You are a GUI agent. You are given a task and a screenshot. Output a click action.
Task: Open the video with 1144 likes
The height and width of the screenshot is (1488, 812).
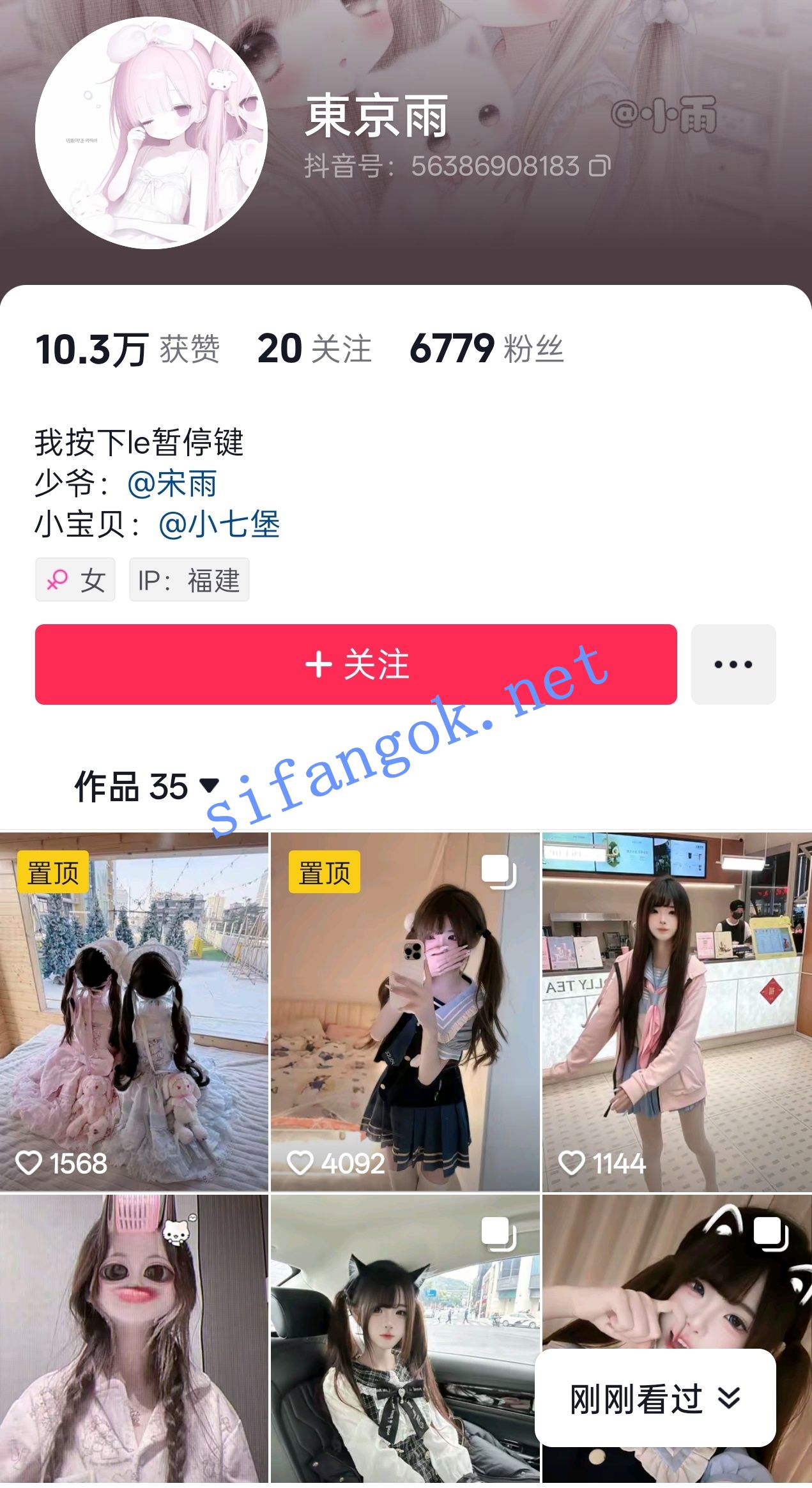677,1011
